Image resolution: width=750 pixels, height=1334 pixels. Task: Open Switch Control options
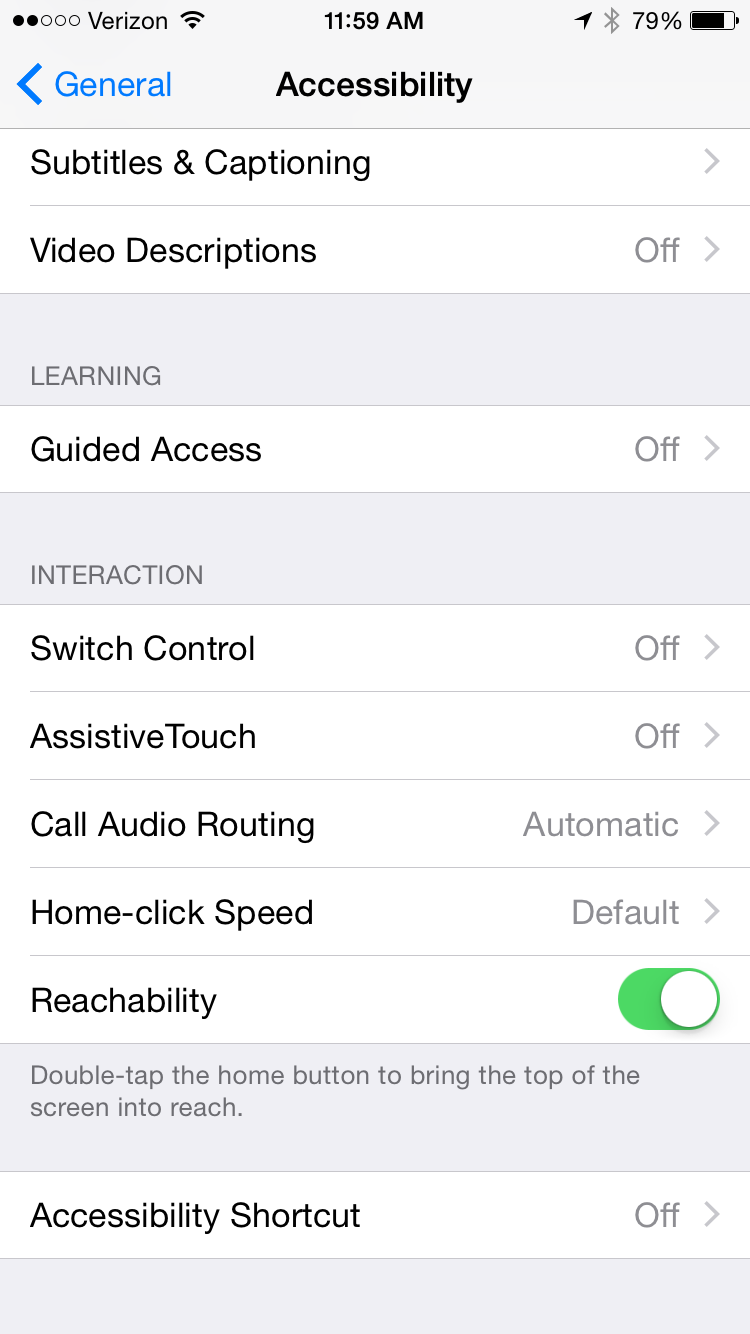375,648
